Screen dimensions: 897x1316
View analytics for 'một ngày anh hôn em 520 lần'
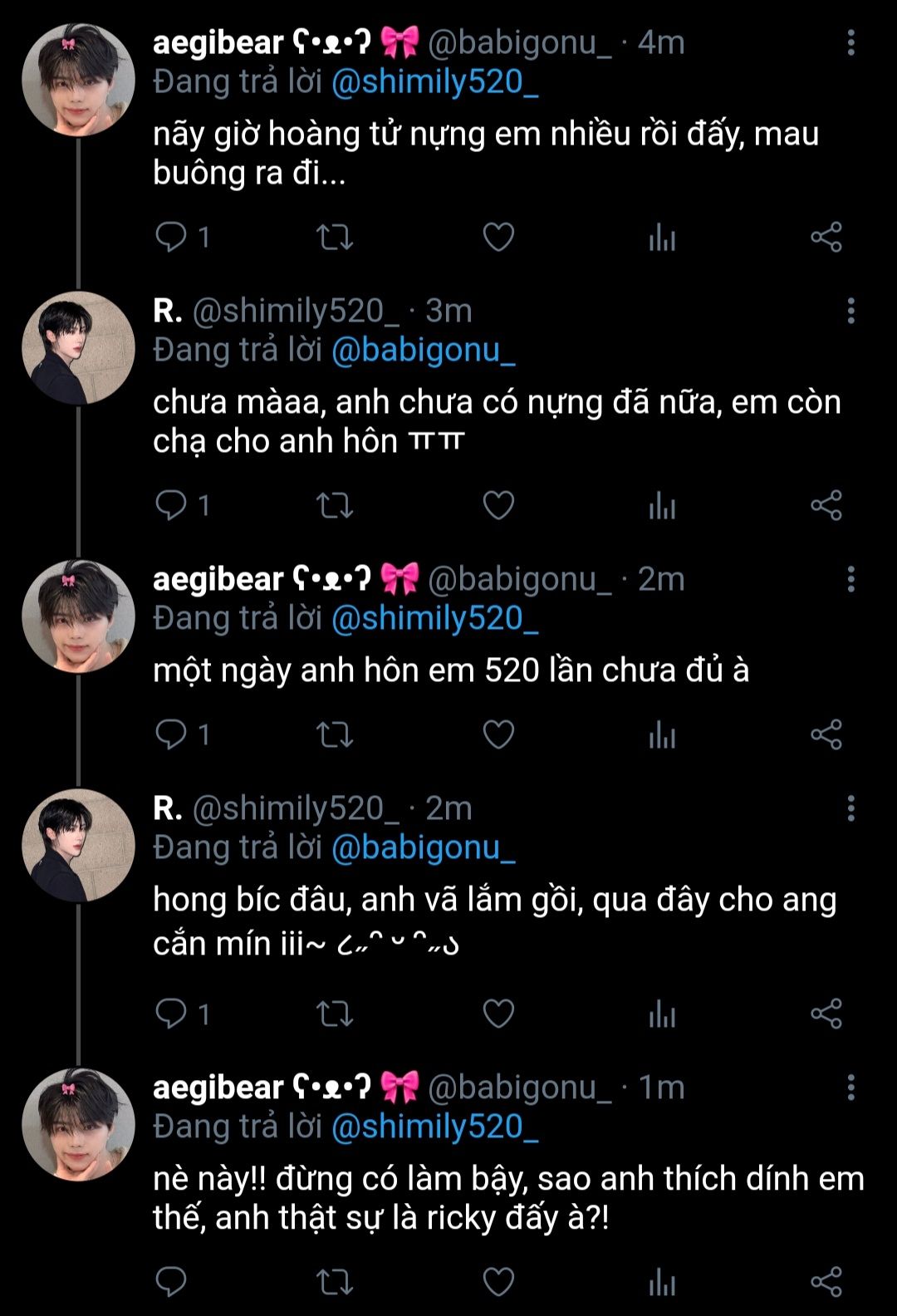662,734
